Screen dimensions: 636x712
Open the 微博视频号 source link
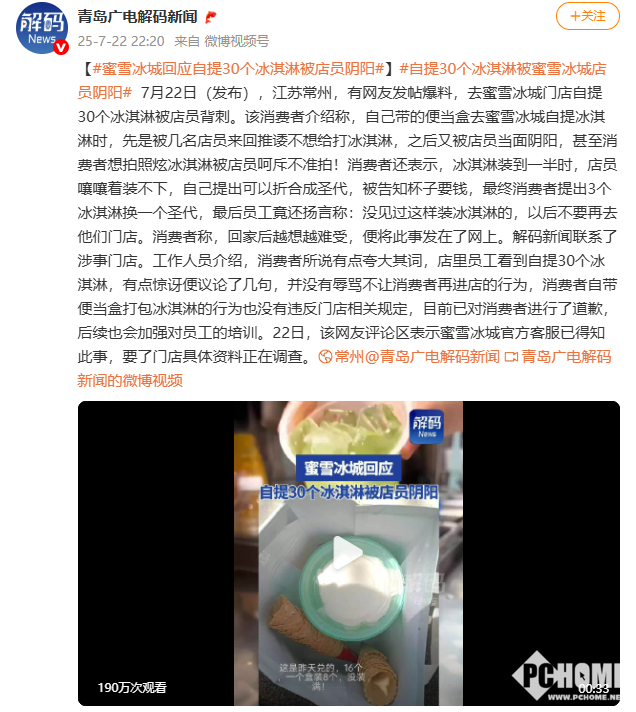(x=237, y=41)
